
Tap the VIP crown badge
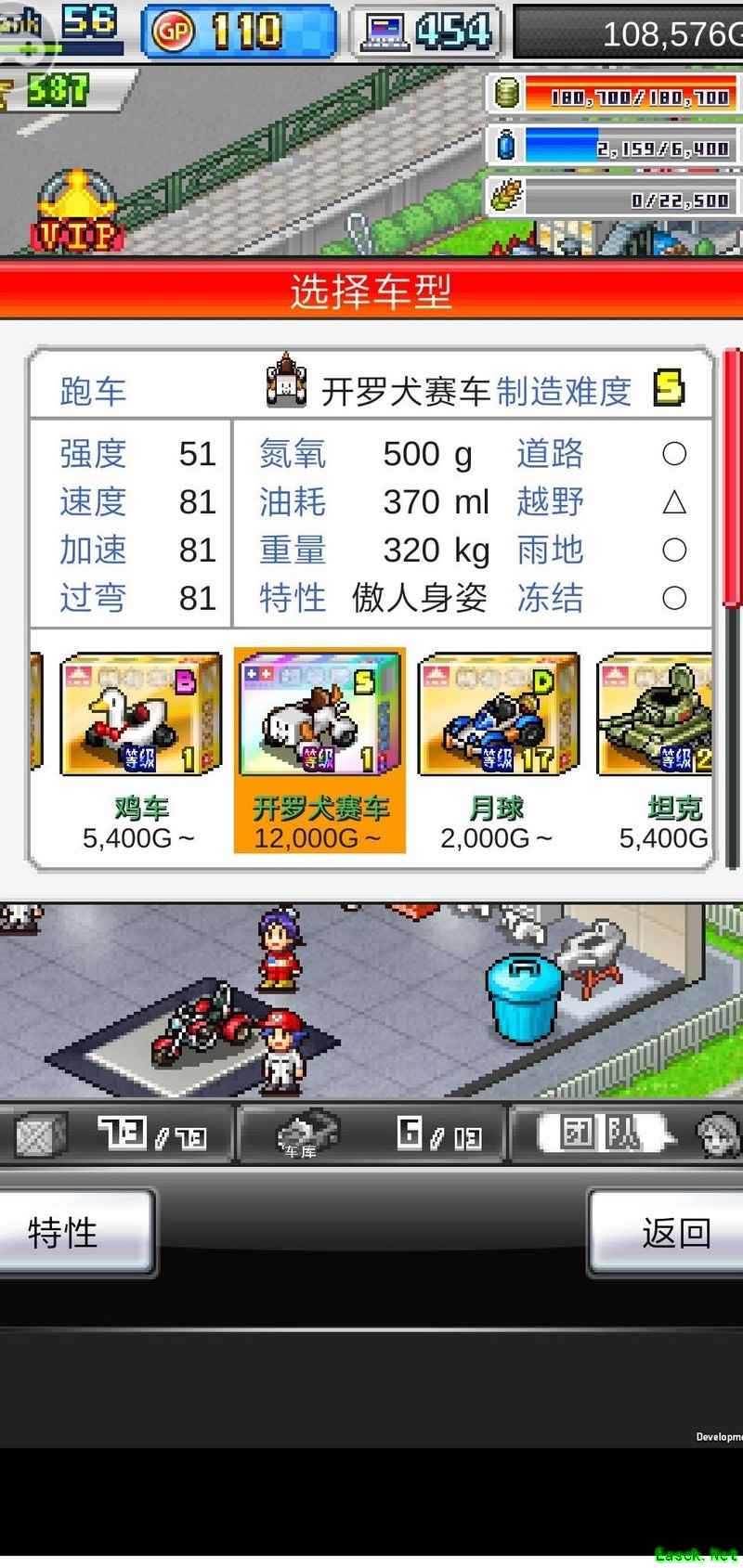[x=78, y=213]
